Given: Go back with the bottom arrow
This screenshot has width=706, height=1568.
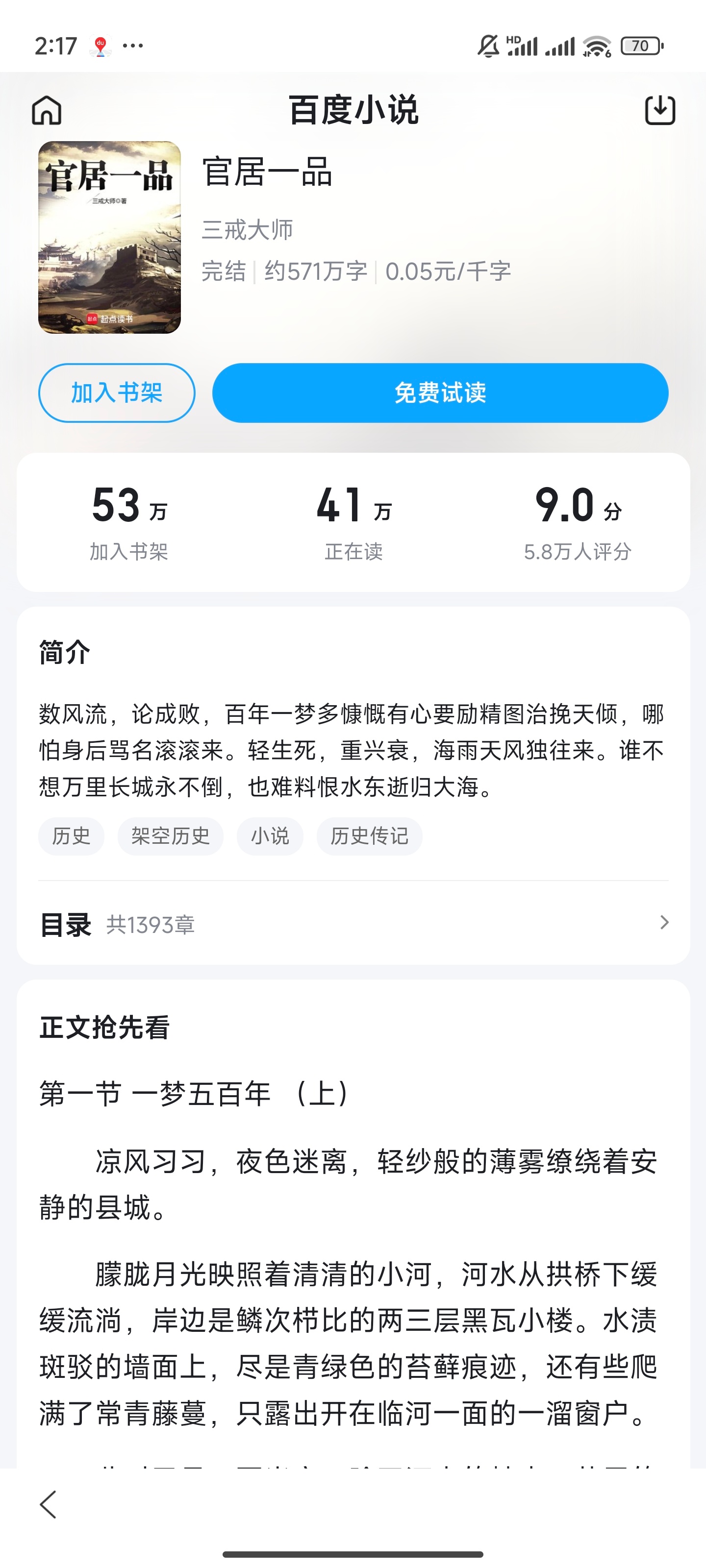Looking at the screenshot, I should (x=49, y=1504).
